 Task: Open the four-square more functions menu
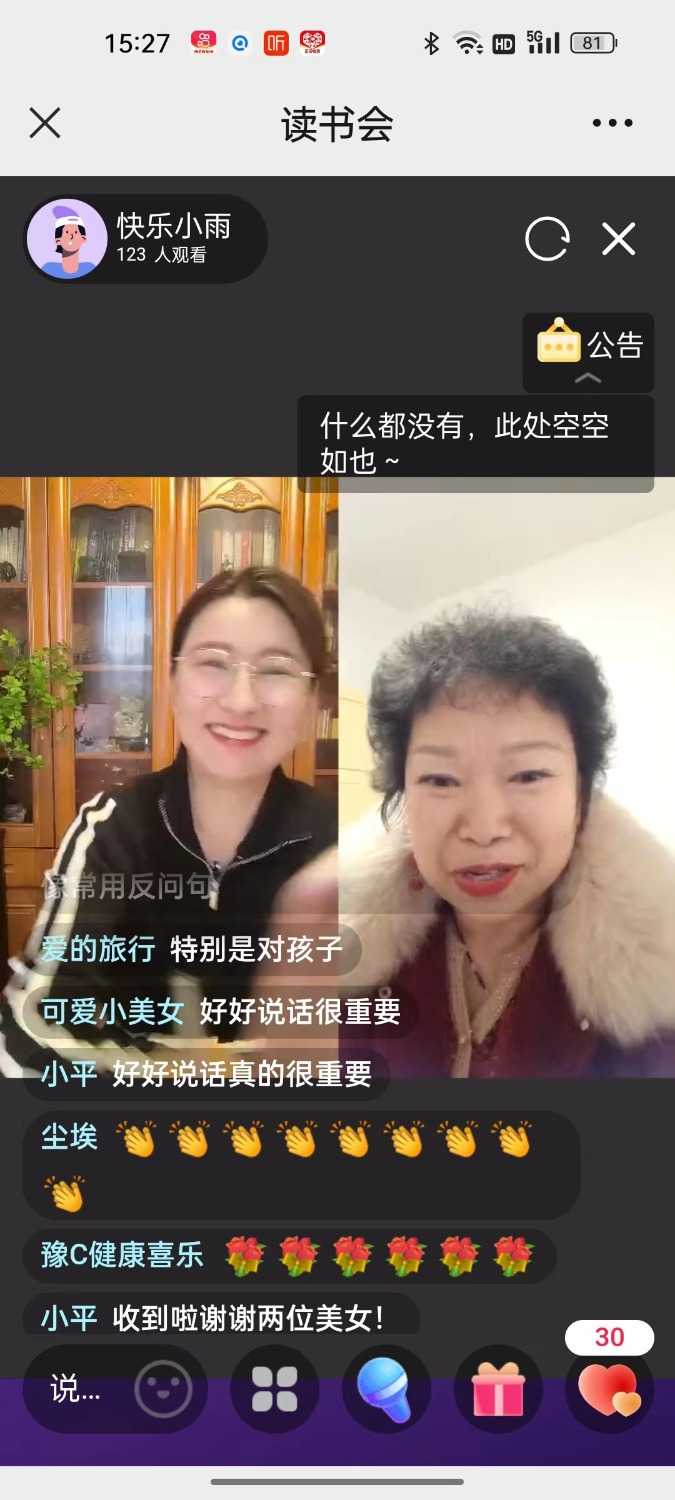(x=274, y=1389)
